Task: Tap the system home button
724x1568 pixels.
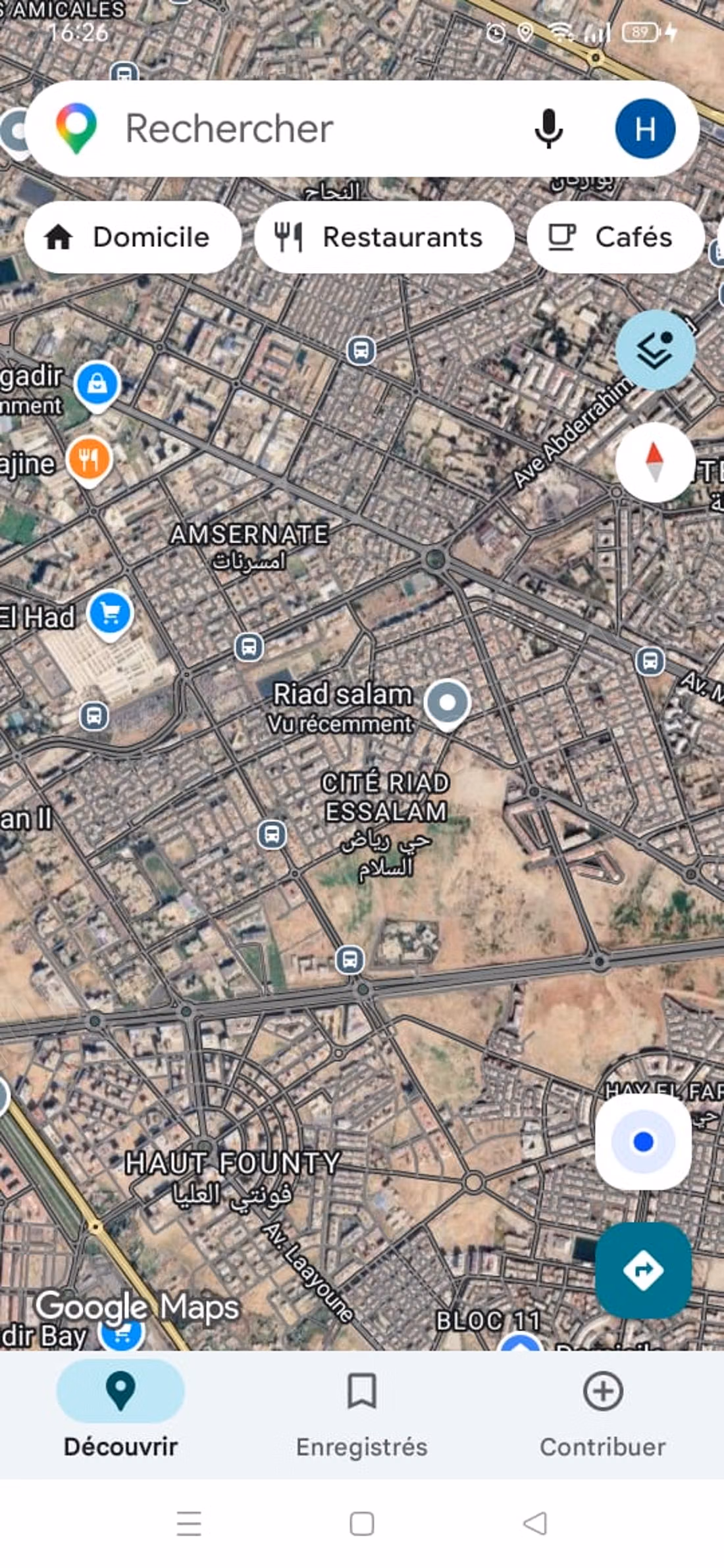Action: (x=362, y=1523)
